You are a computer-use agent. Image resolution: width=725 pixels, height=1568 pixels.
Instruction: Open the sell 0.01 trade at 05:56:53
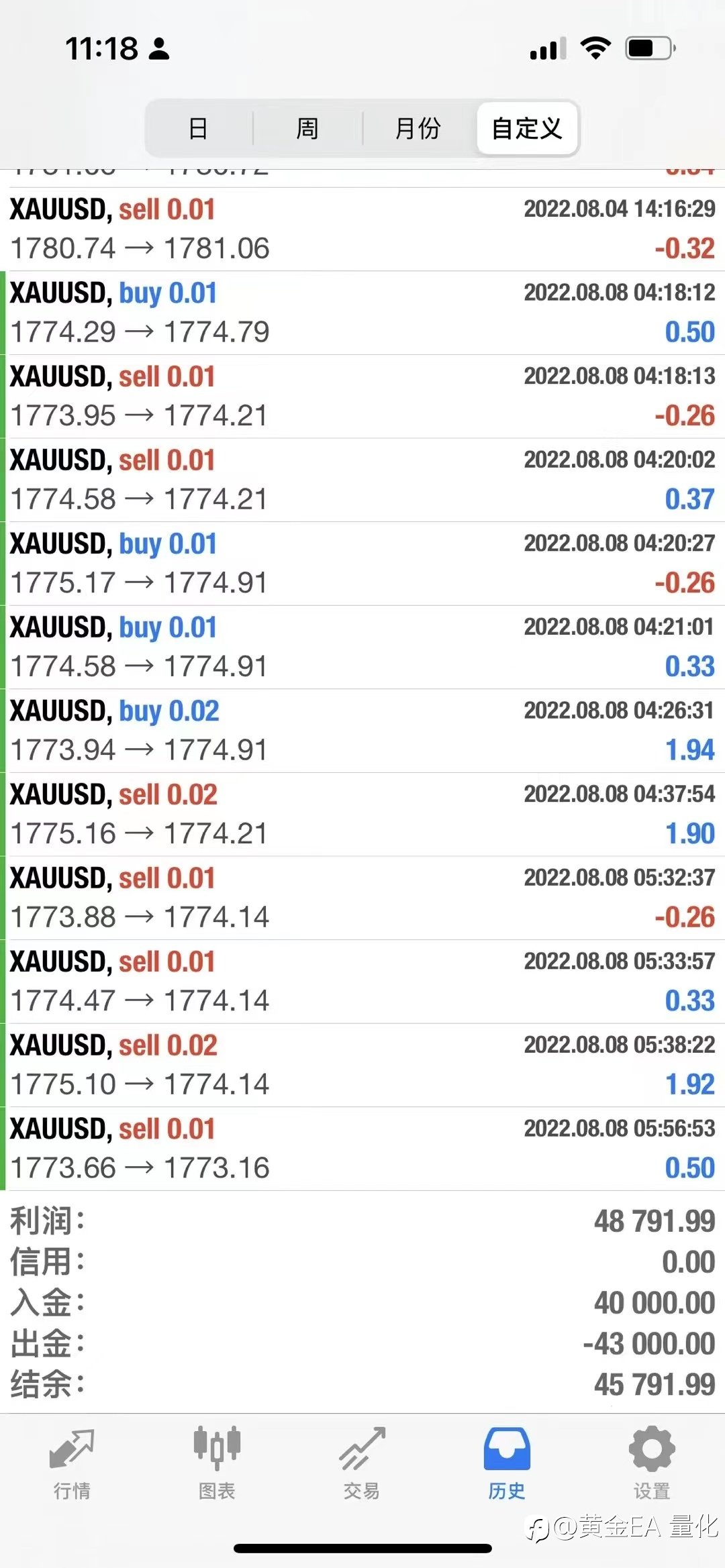coord(362,1149)
